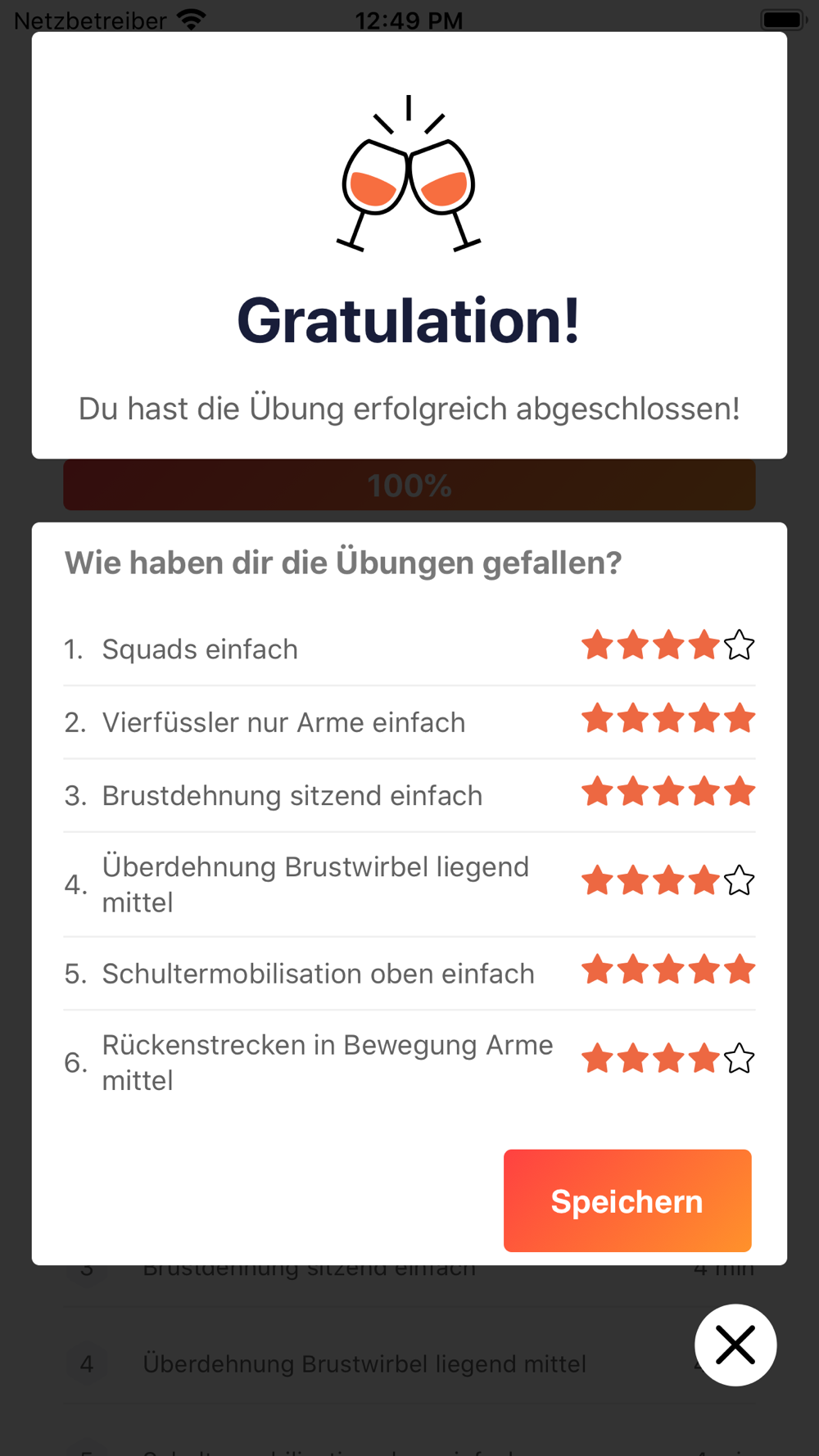Rate Schultermobilisation oben einfach two stars
Image resolution: width=819 pixels, height=1456 pixels.
(633, 970)
